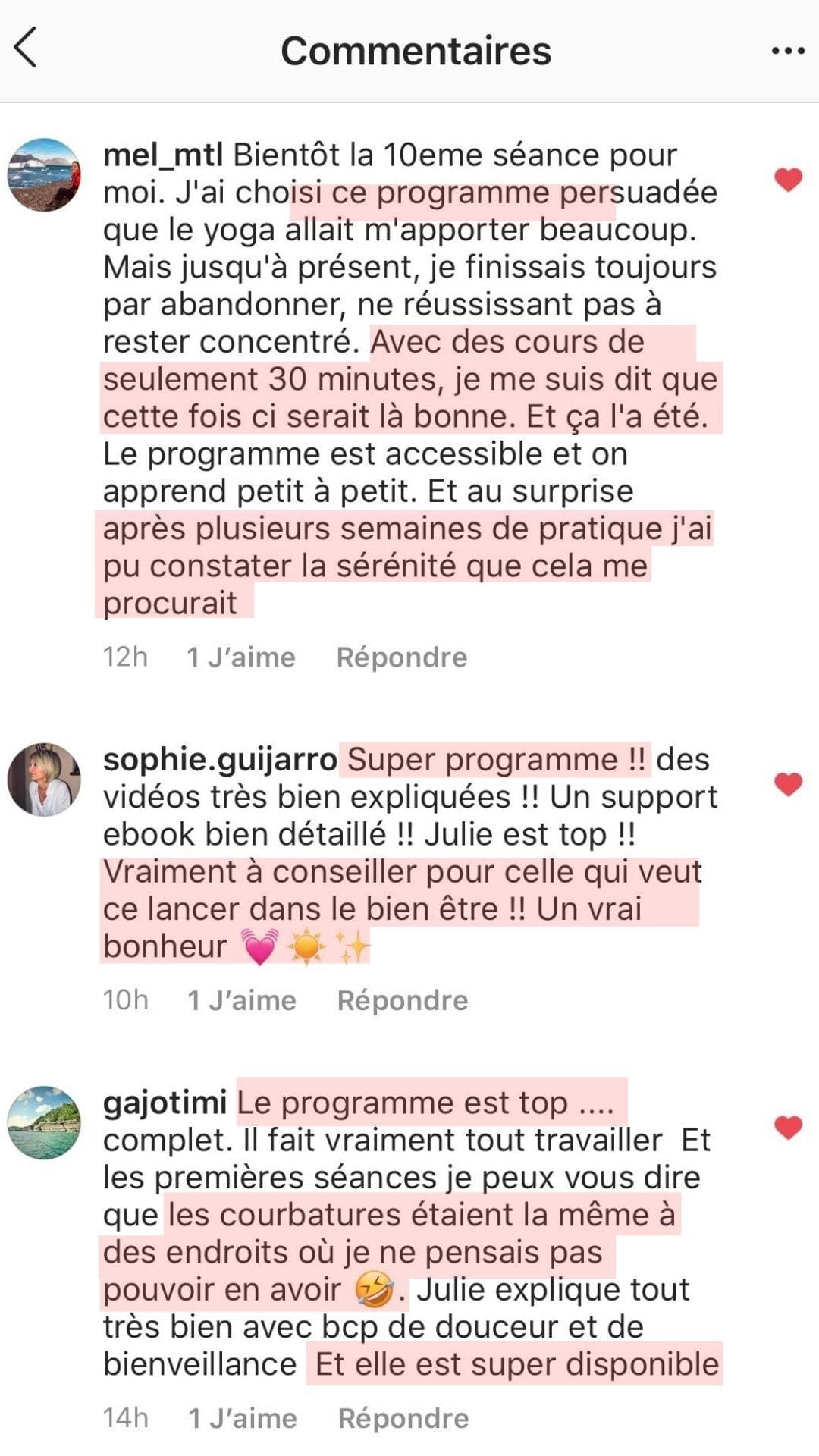Unlike sophie.guijarro's comment heart
The width and height of the screenshot is (819, 1456).
[x=788, y=784]
